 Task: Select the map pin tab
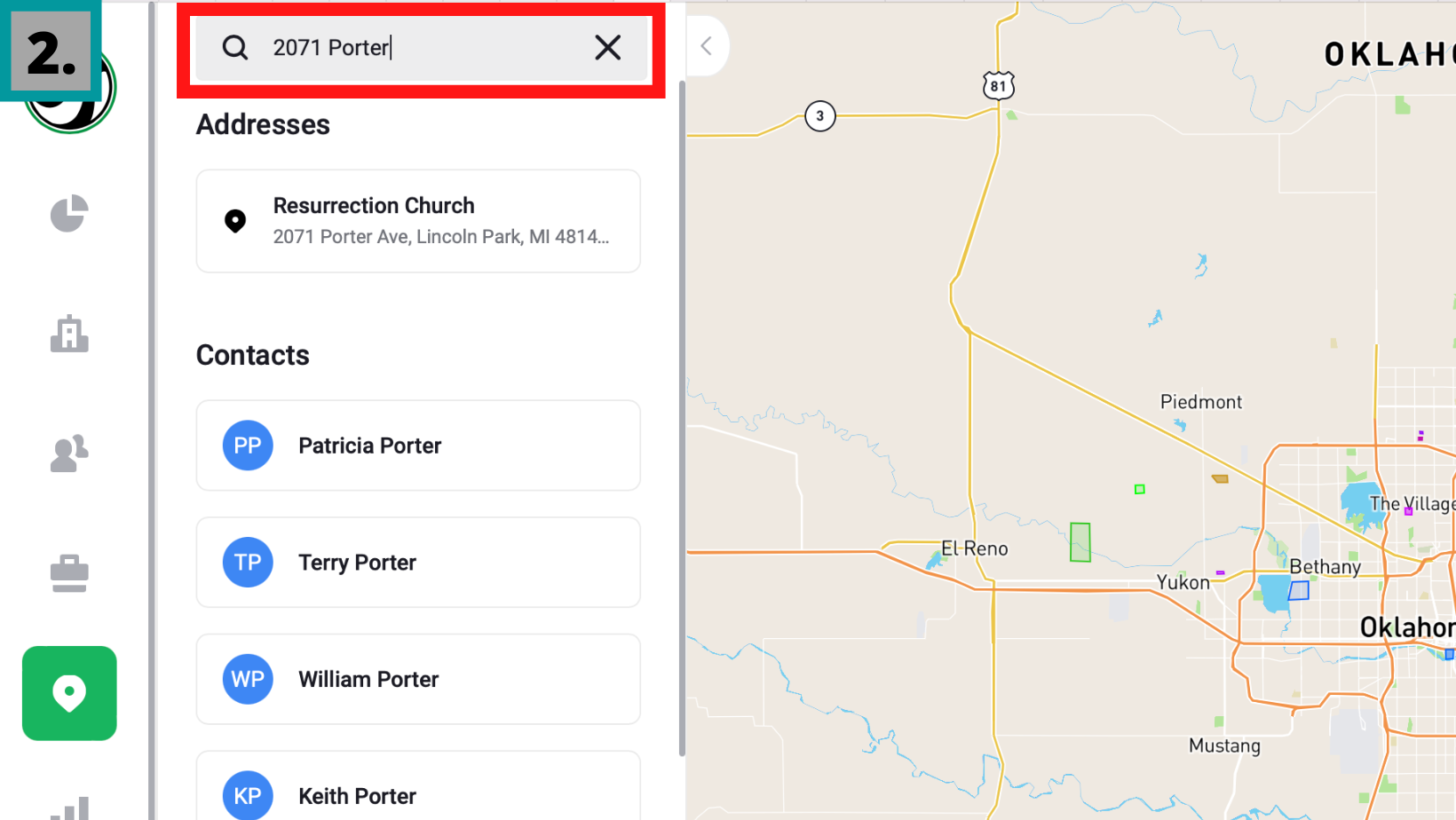tap(69, 693)
